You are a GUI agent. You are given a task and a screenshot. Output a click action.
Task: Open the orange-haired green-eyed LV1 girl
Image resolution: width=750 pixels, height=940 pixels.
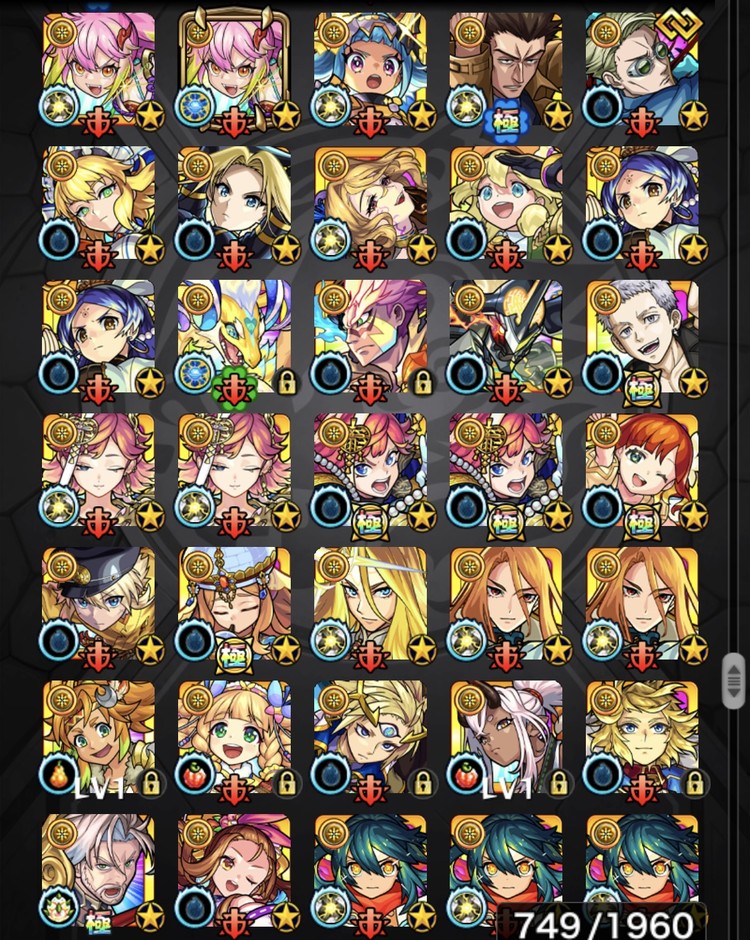tap(98, 737)
